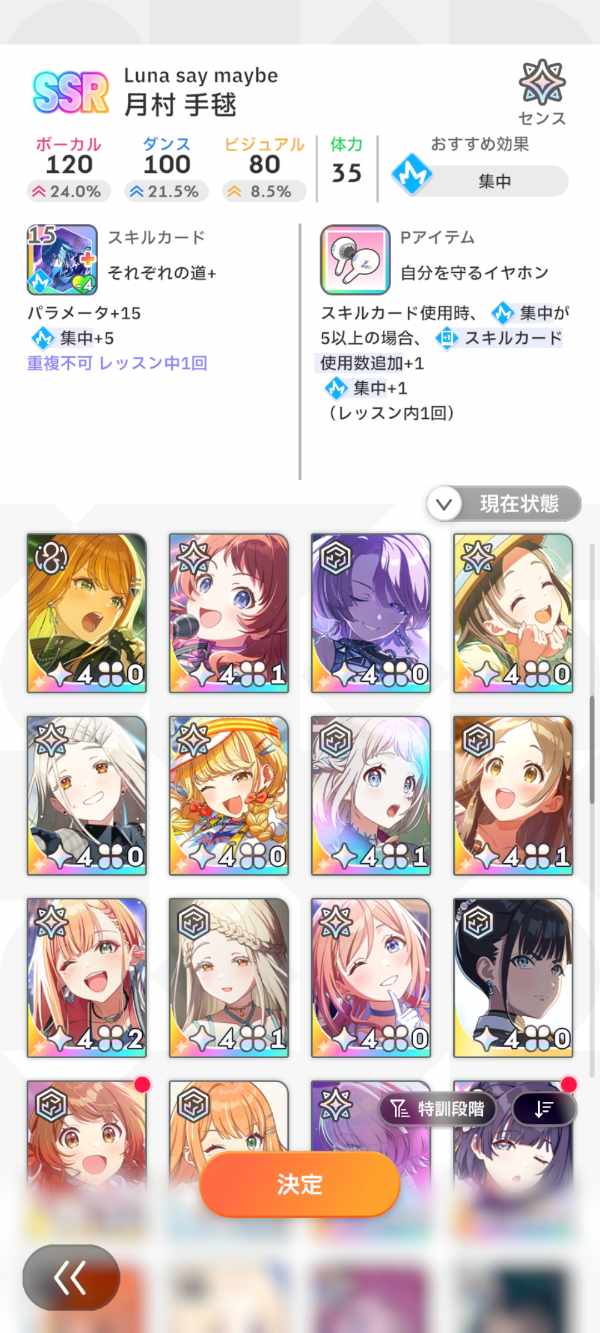Toggle the sort order button
Image resolution: width=600 pixels, height=1333 pixels.
pos(544,1107)
